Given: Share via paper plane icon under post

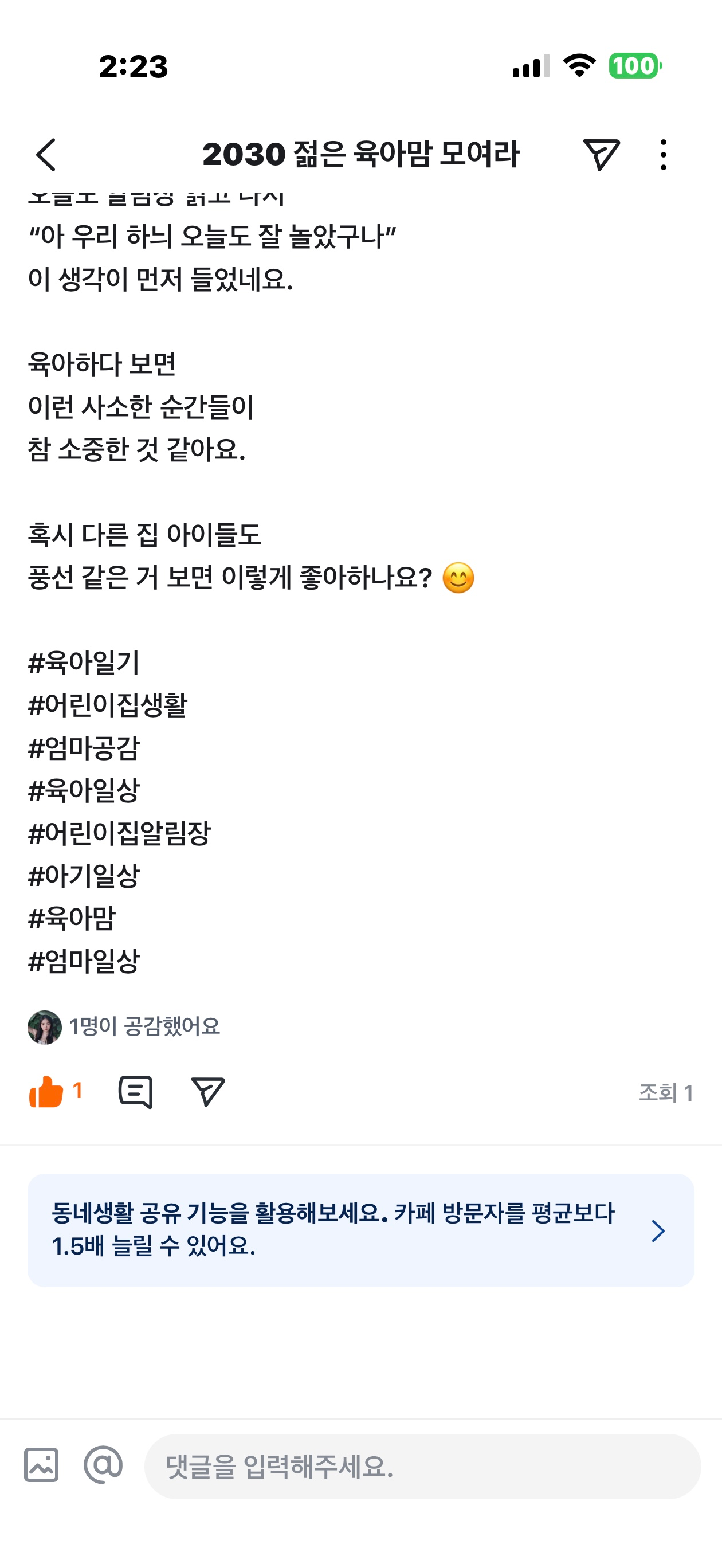Looking at the screenshot, I should tap(207, 1092).
